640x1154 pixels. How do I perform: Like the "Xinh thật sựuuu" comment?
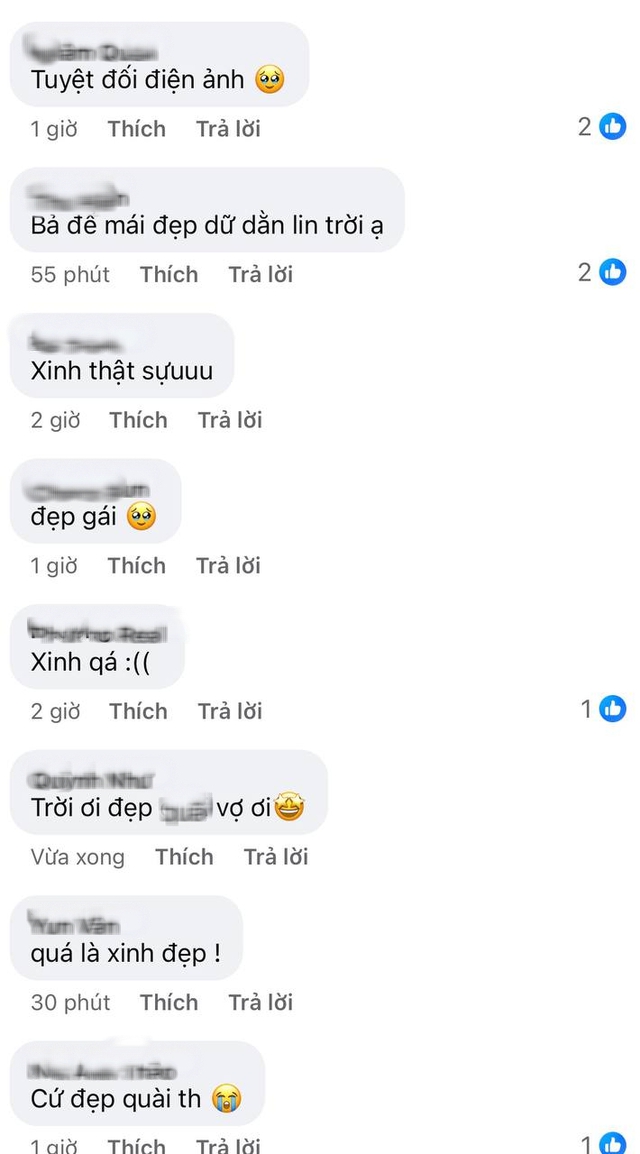pos(139,420)
